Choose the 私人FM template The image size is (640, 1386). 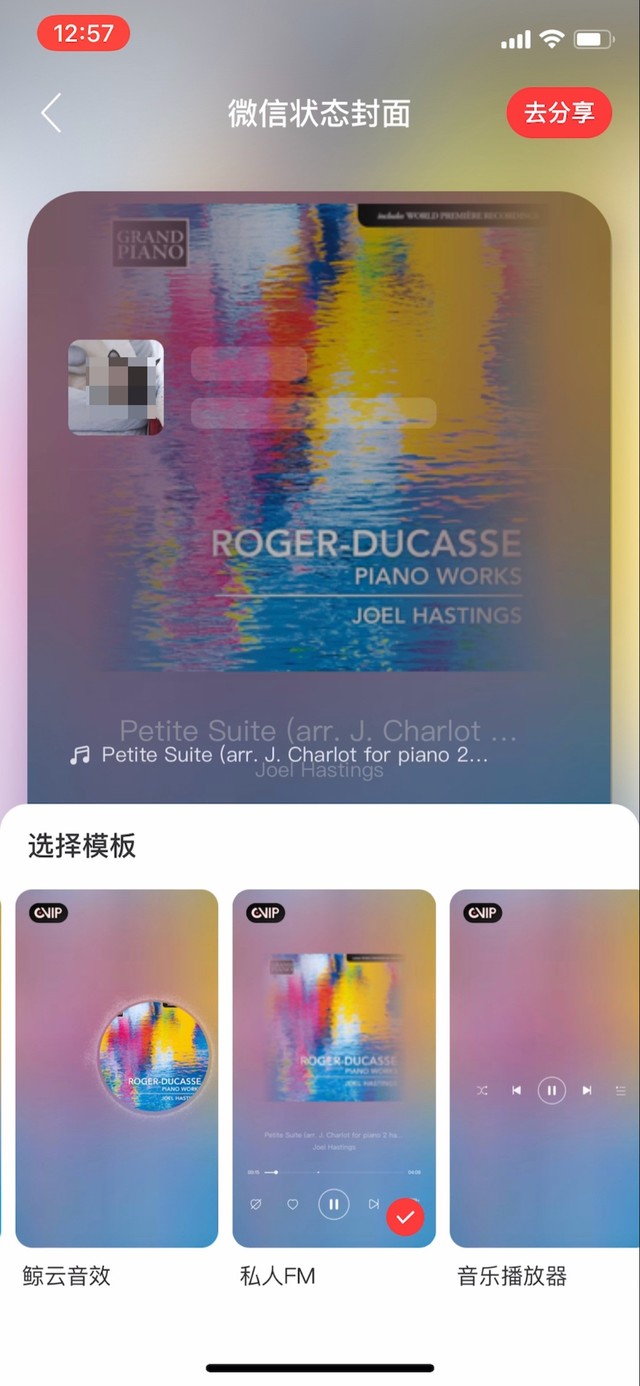pyautogui.click(x=333, y=1067)
